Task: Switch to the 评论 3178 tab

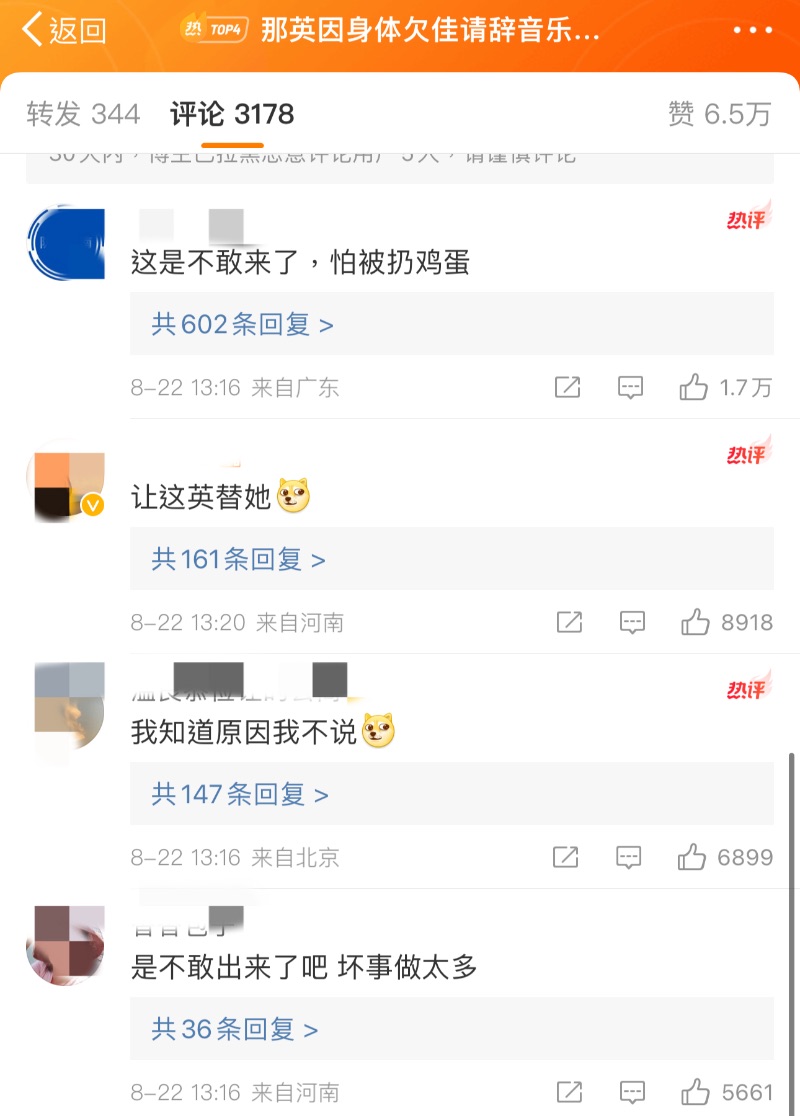Action: pos(232,114)
